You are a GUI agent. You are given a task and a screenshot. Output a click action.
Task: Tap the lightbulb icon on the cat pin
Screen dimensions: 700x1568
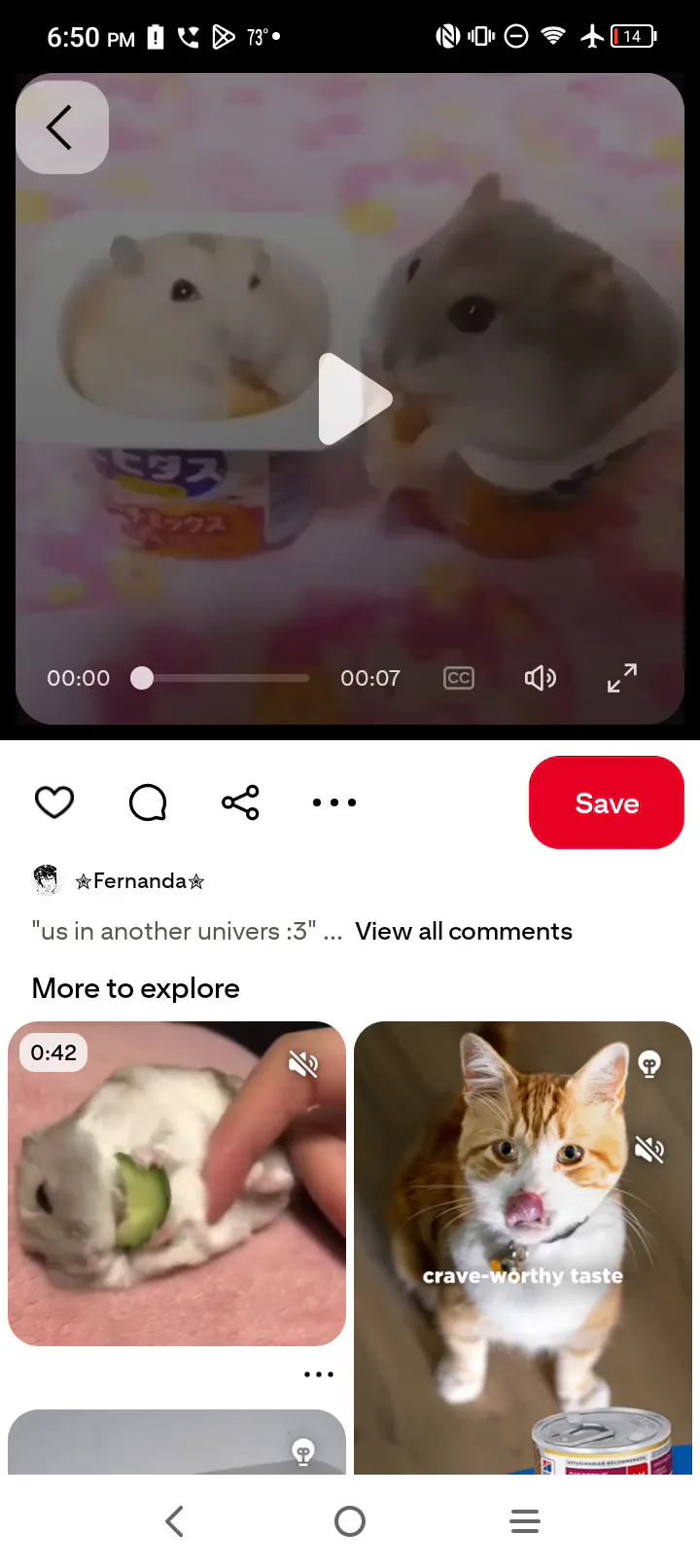click(649, 1064)
